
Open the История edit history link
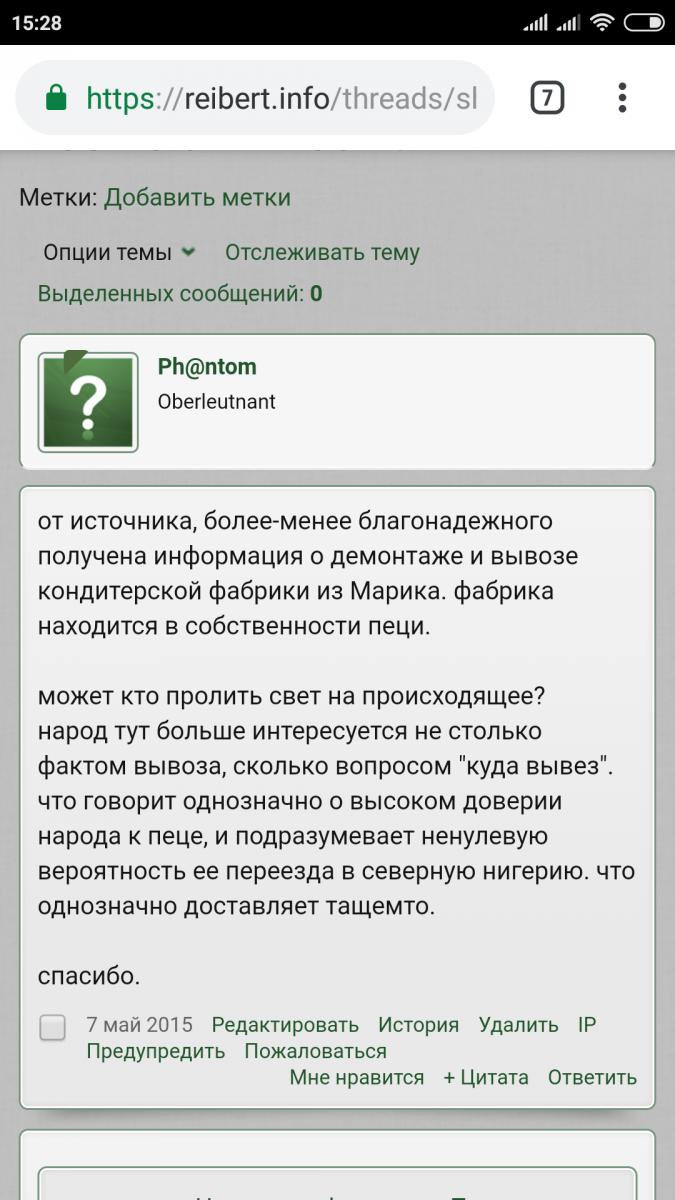point(419,1024)
